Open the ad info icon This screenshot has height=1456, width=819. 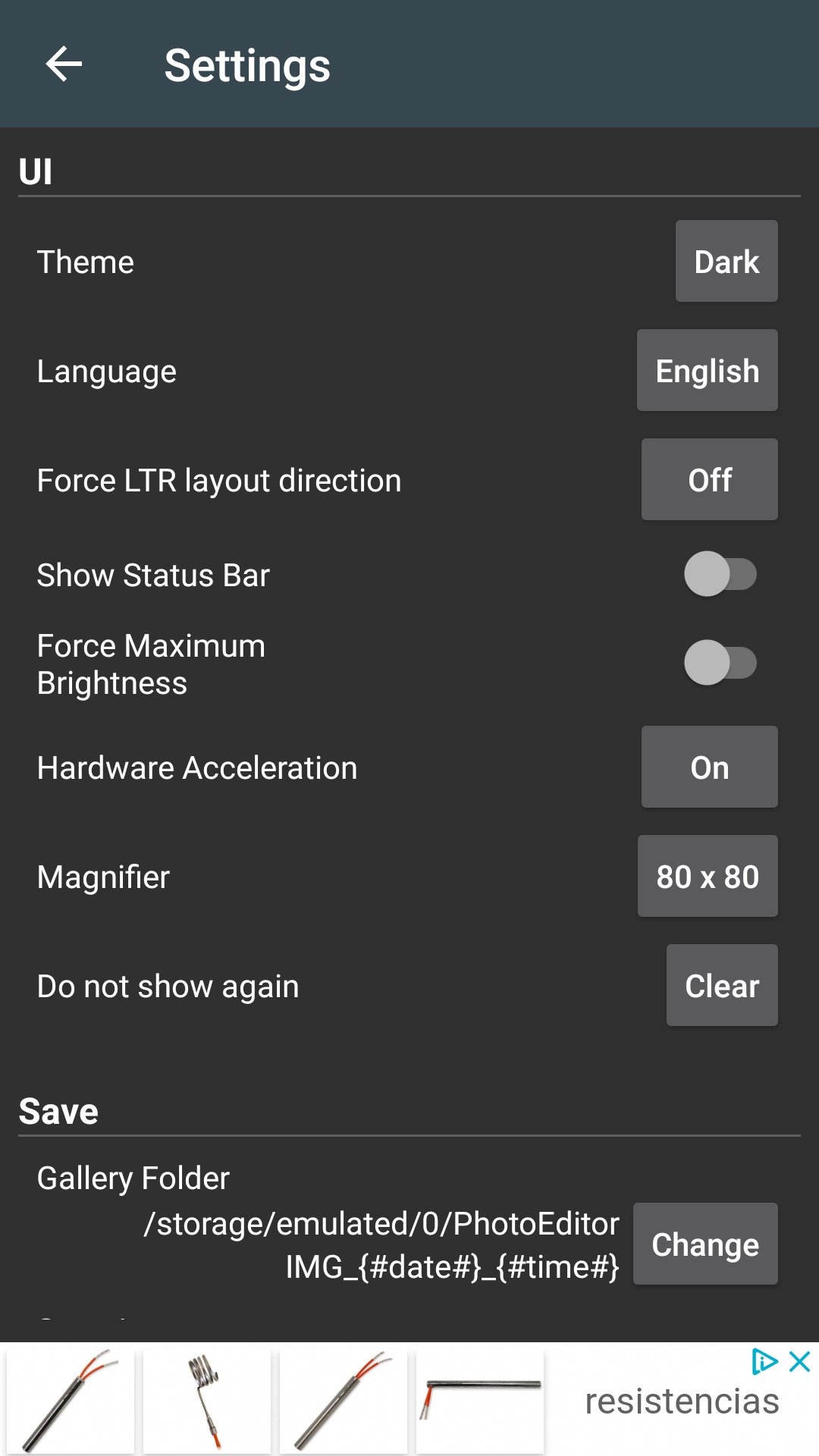click(x=764, y=1362)
